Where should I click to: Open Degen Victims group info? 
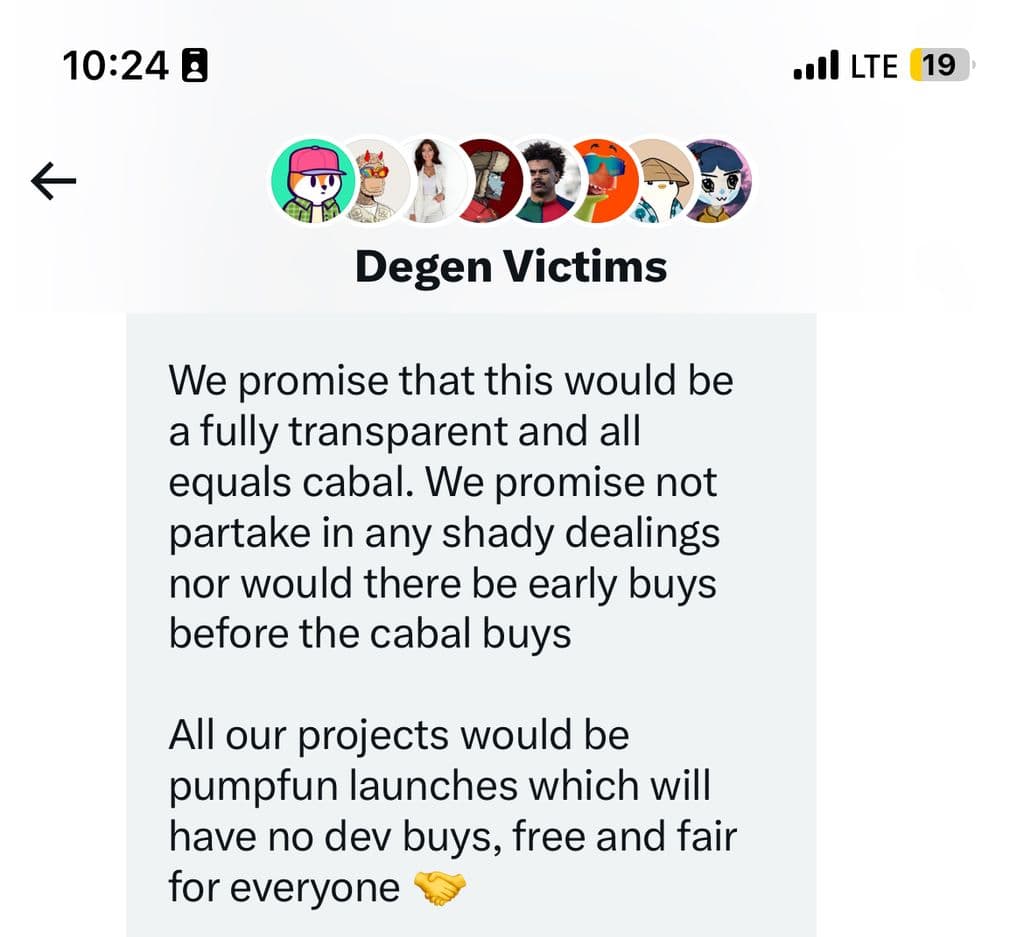point(510,266)
